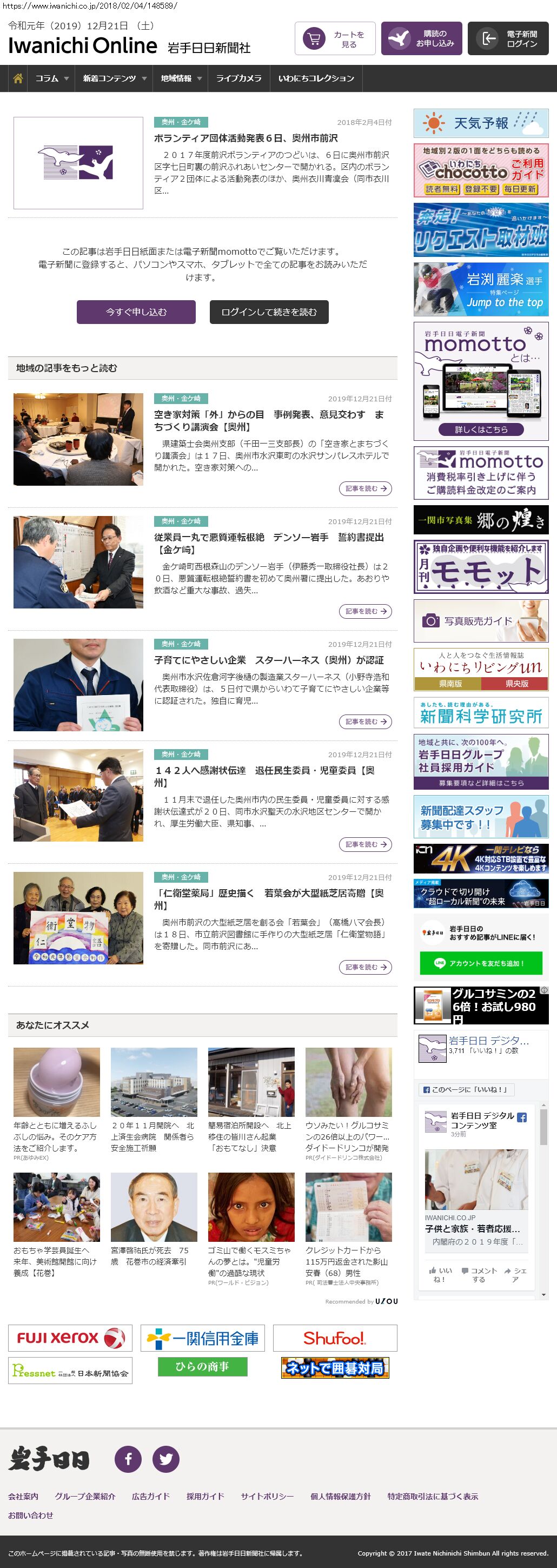557x1568 pixels.
Task: Open the 天気予報 weather banner
Action: click(481, 123)
